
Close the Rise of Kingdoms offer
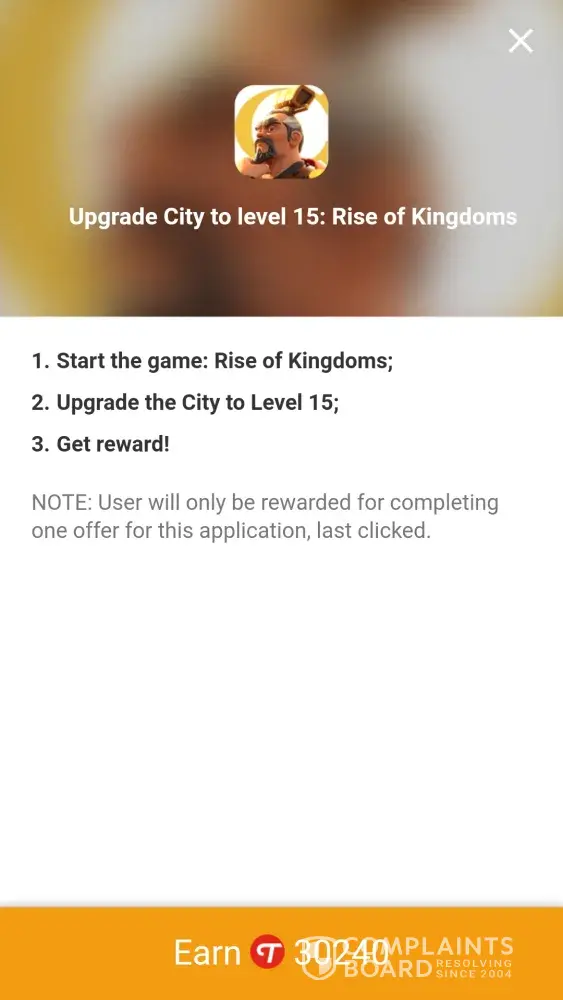520,41
